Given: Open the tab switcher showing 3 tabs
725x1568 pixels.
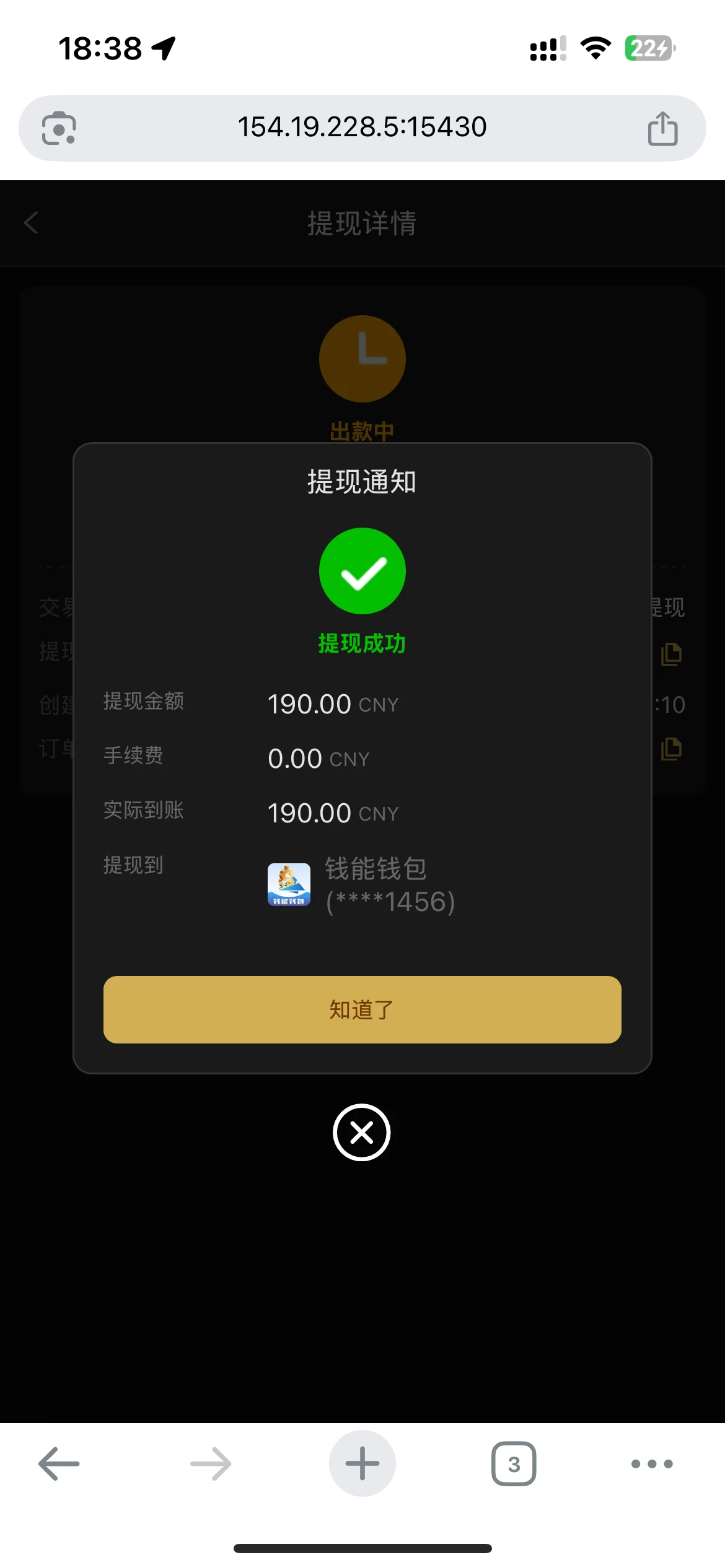Looking at the screenshot, I should (514, 1463).
